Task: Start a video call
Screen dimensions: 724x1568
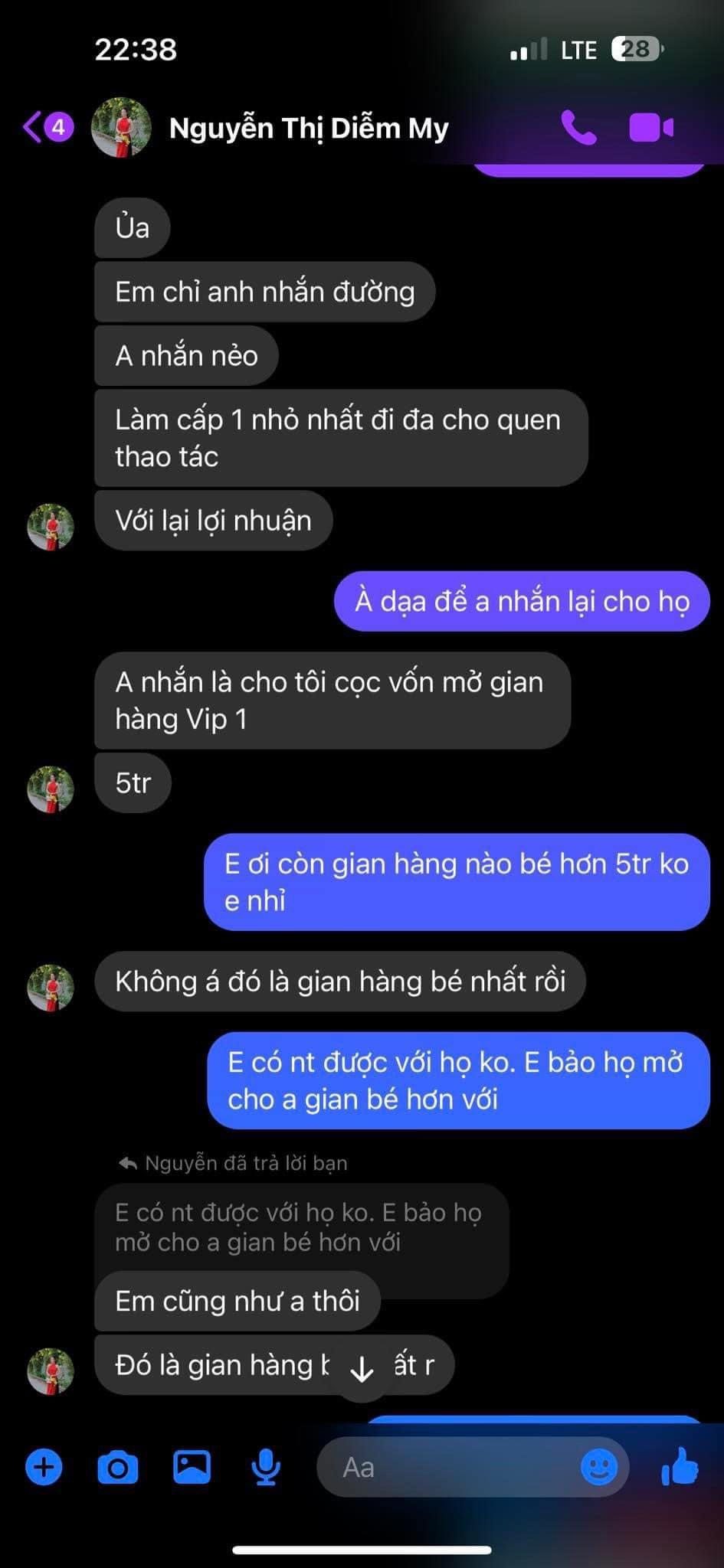Action: point(651,127)
